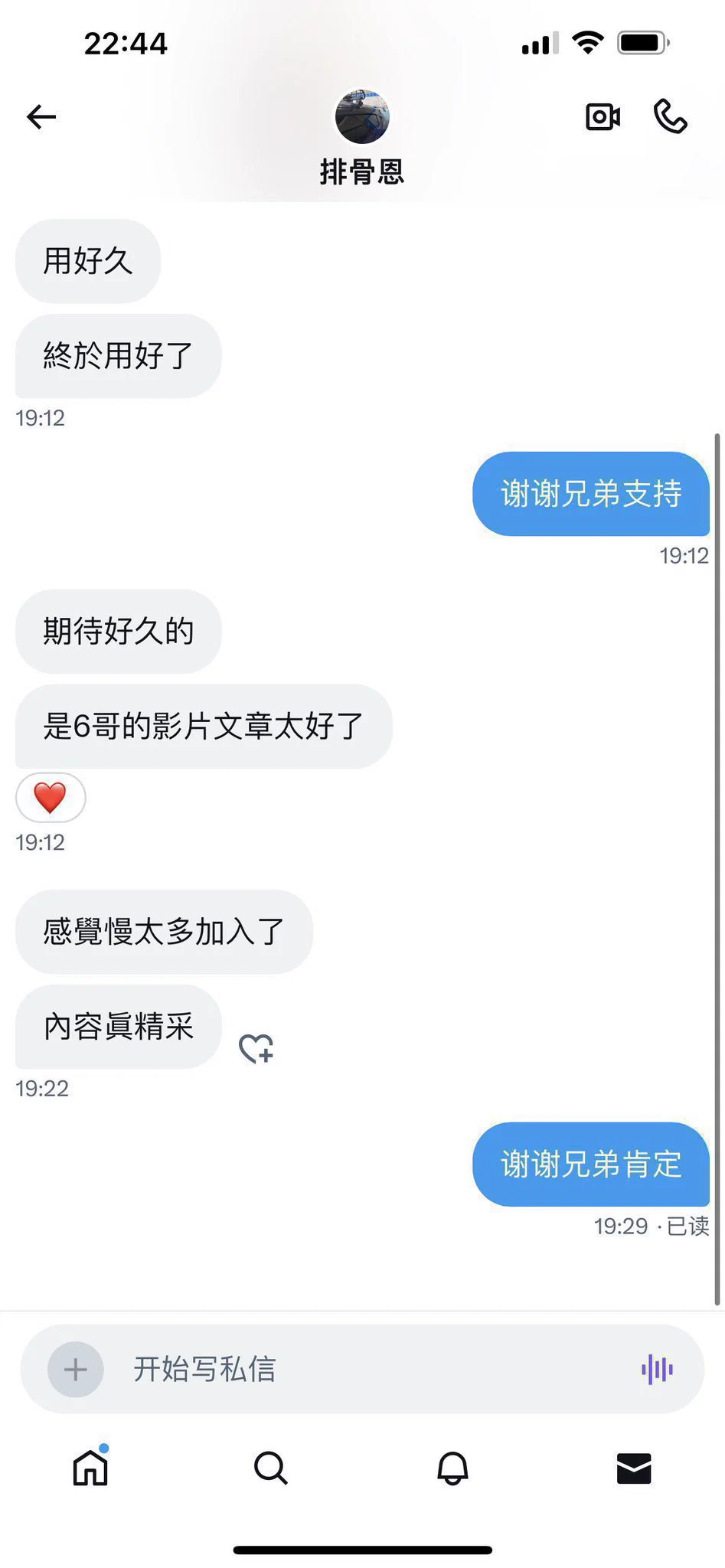
Task: Switch to the Home tab
Action: tap(90, 1468)
